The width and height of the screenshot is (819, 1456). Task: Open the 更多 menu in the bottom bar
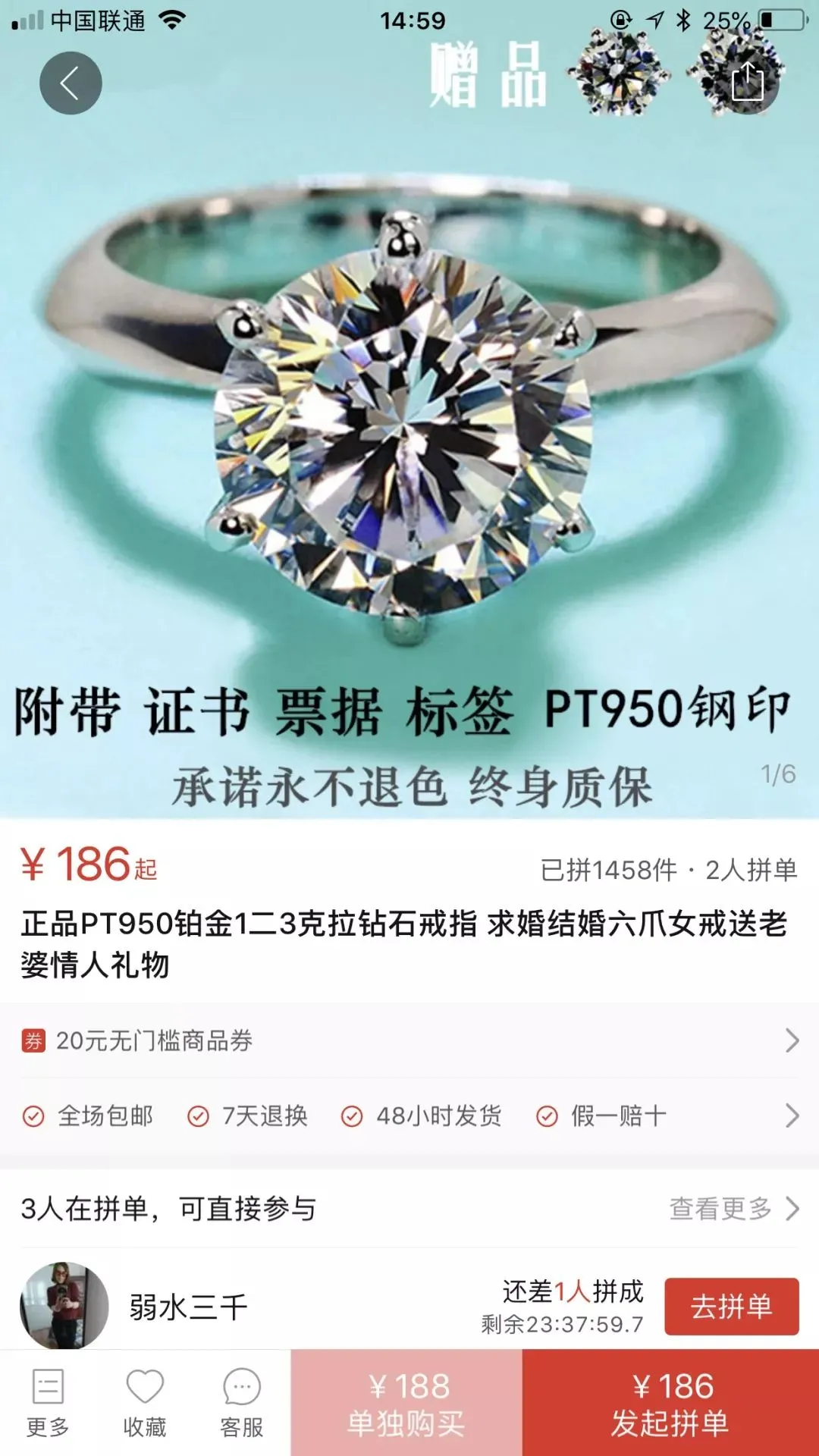(48, 1403)
